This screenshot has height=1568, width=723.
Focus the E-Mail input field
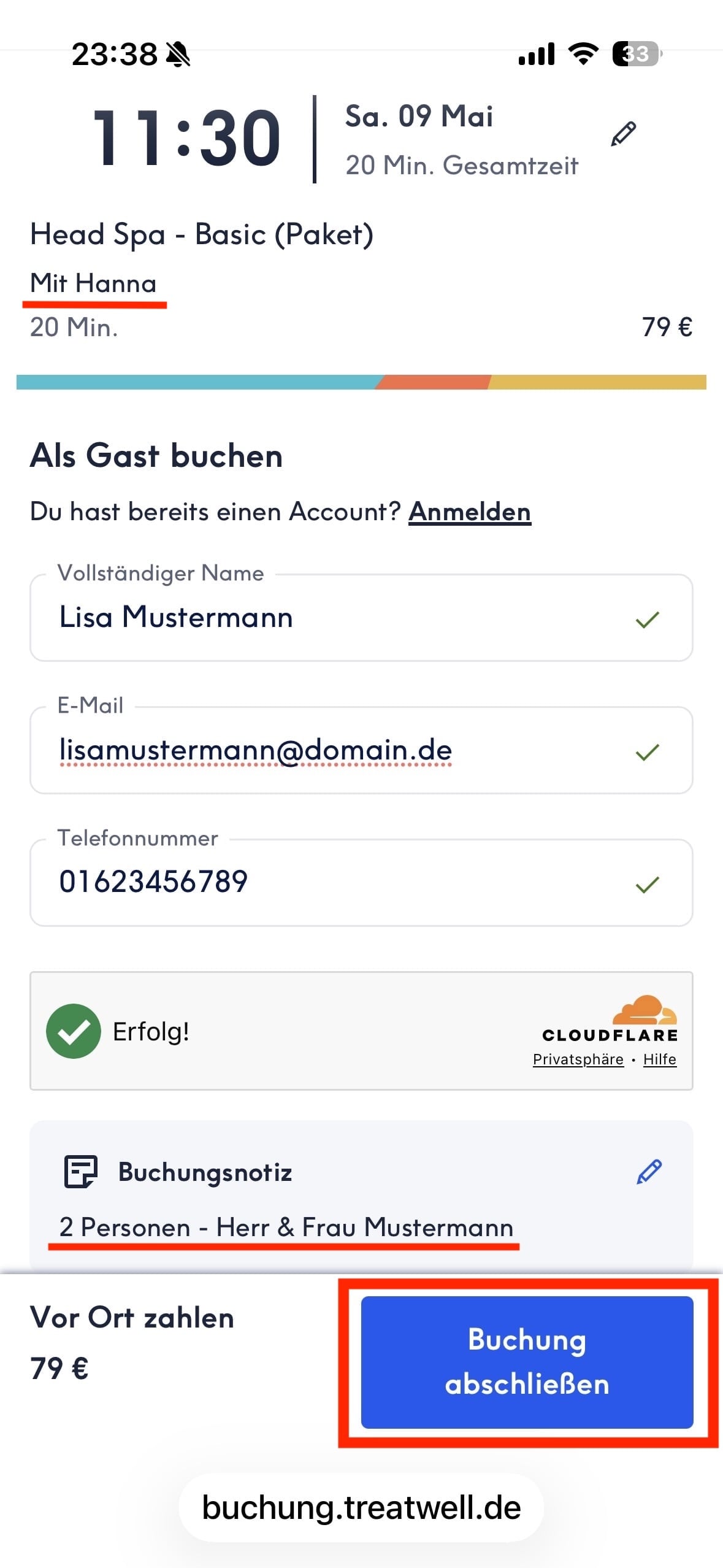[343, 750]
